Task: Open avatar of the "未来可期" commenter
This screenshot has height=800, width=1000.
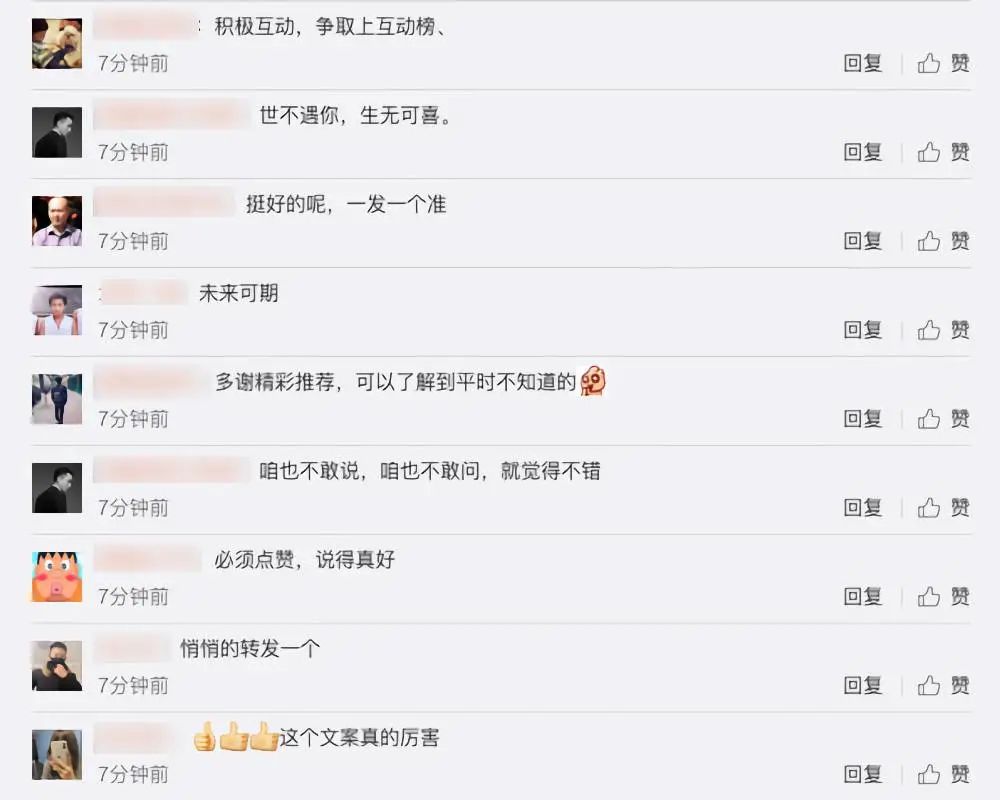Action: click(57, 310)
